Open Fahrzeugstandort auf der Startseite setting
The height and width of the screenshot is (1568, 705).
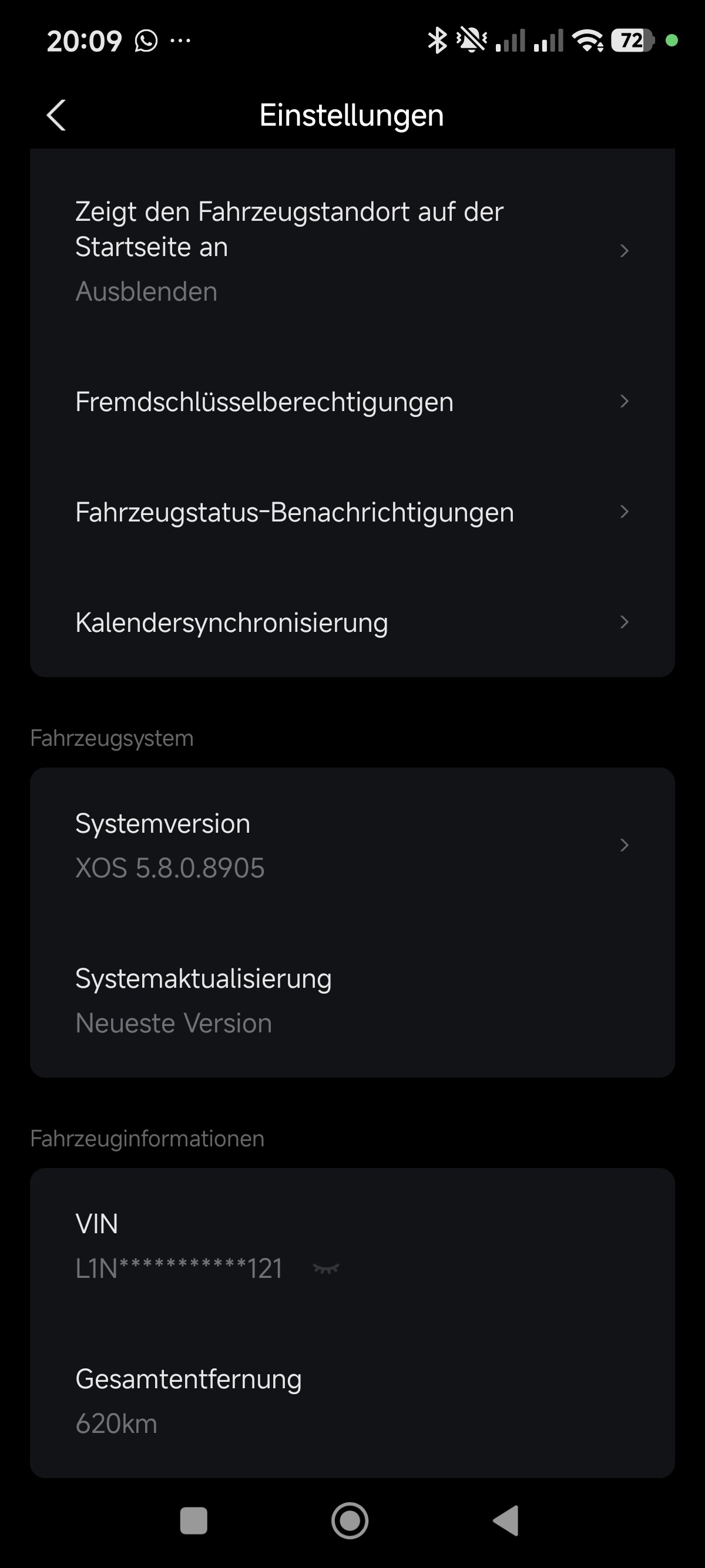(352, 250)
